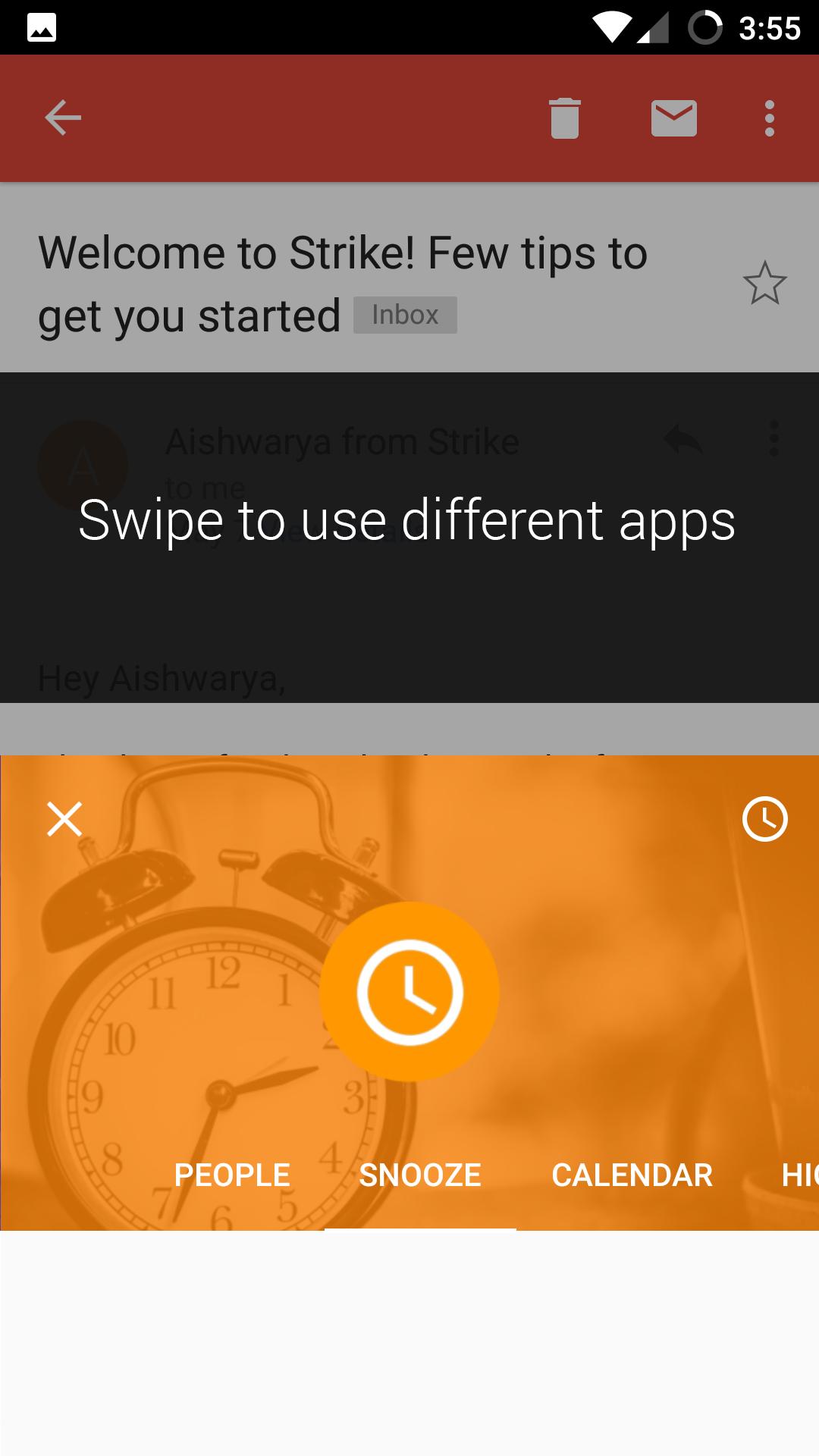819x1456 pixels.
Task: Go back using the arrow
Action: (63, 118)
